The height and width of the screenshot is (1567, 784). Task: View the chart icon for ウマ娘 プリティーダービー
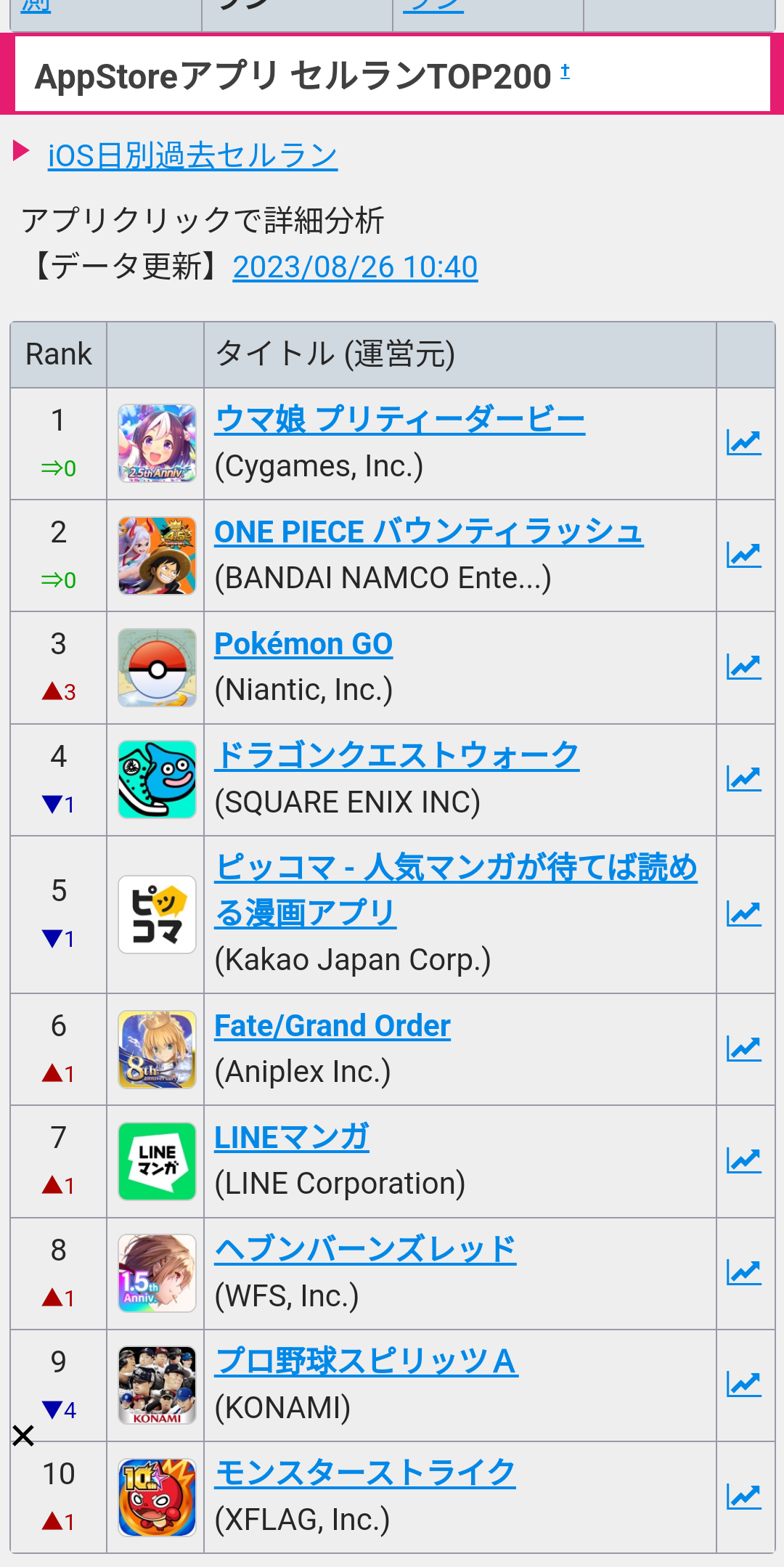point(744,442)
